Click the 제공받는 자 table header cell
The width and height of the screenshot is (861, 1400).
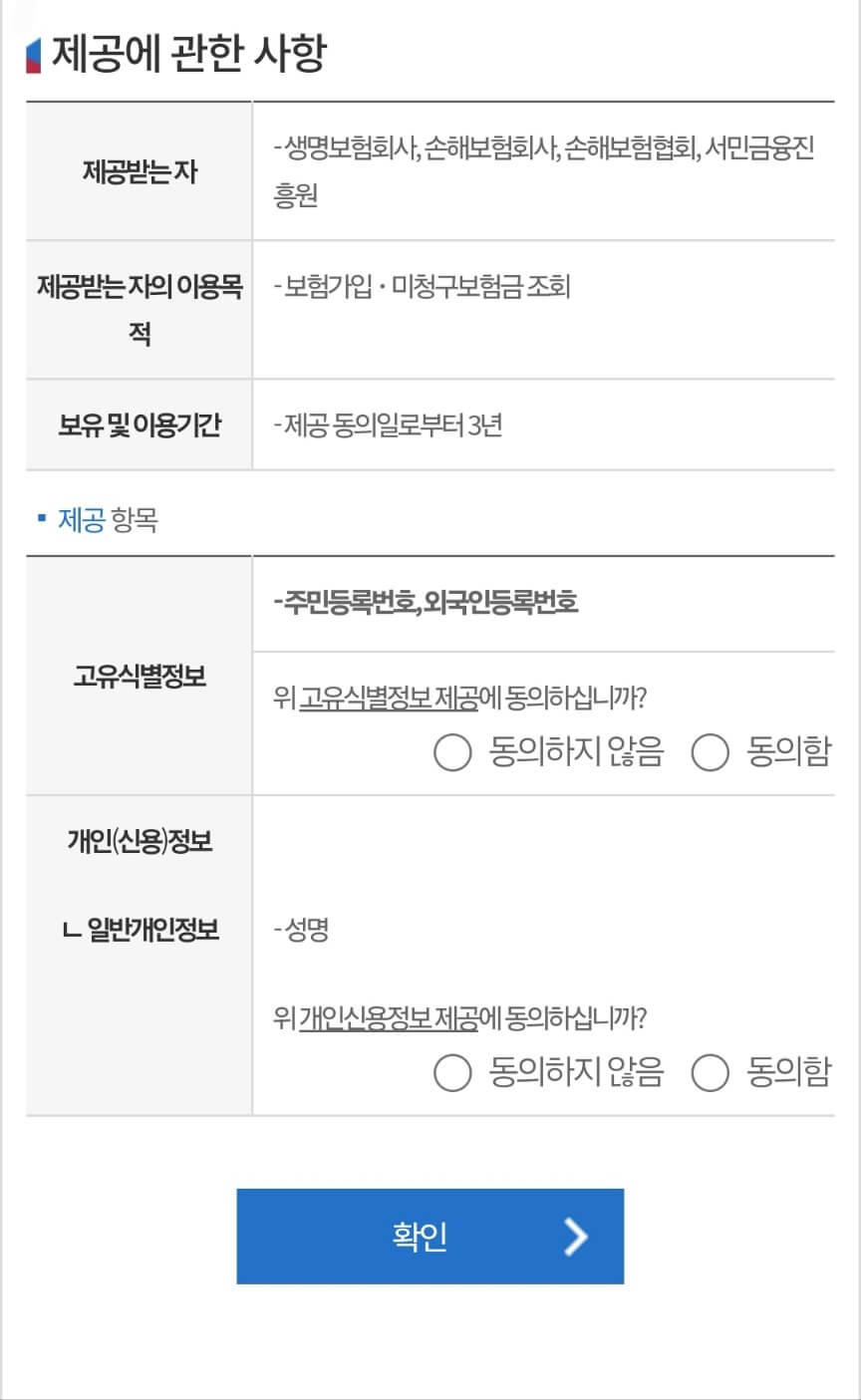tap(139, 169)
